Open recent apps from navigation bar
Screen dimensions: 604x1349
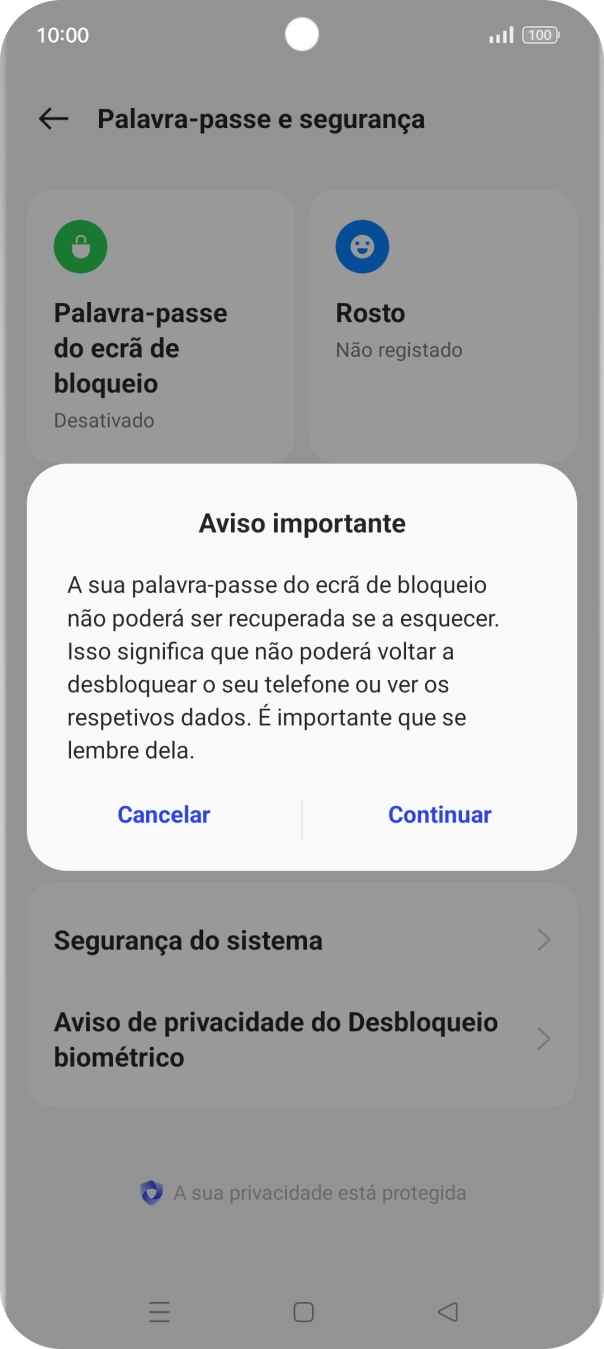pyautogui.click(x=159, y=1312)
